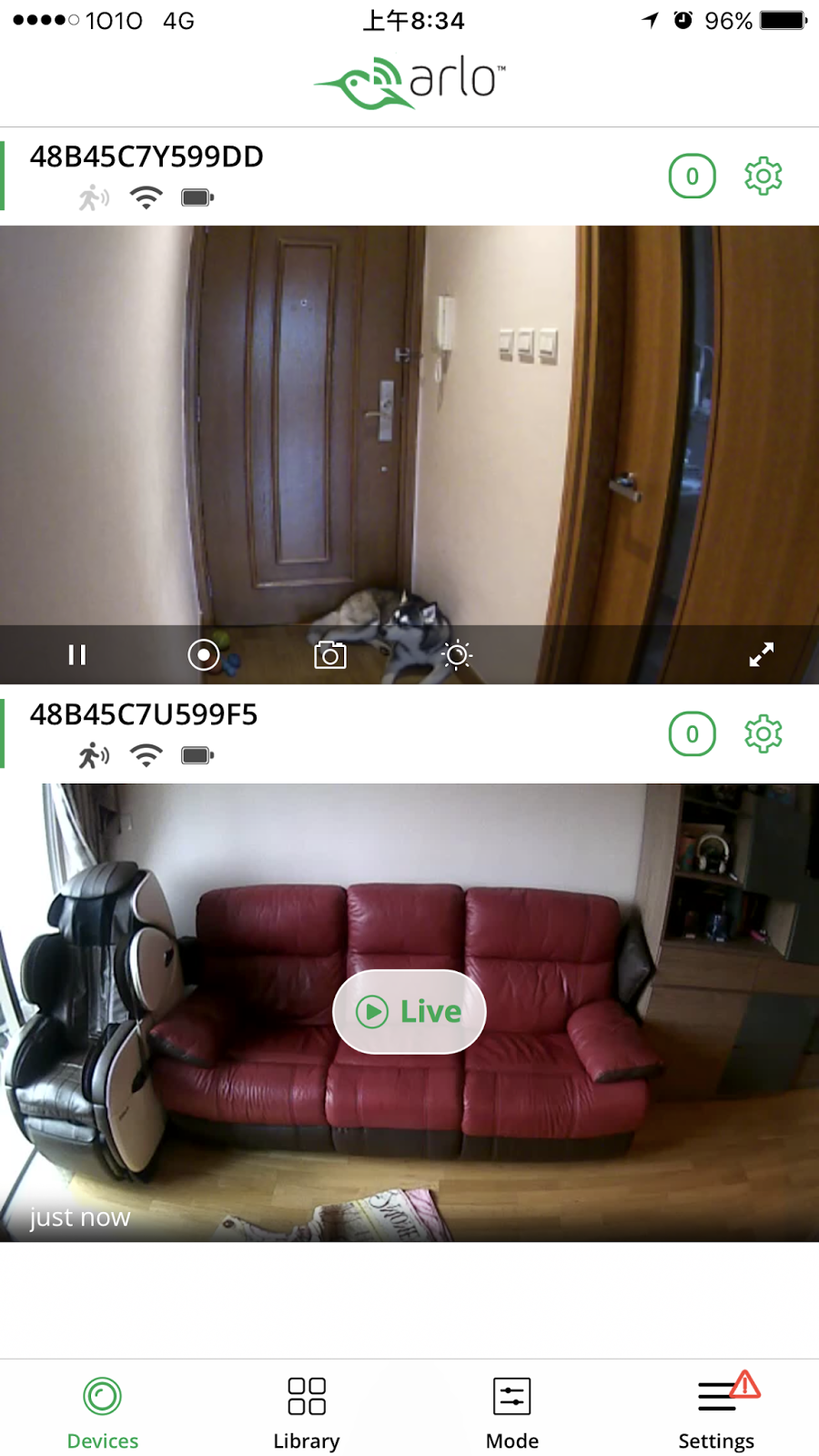
Task: View recordings count badge for 48B45C7Y599DD
Action: click(x=693, y=176)
